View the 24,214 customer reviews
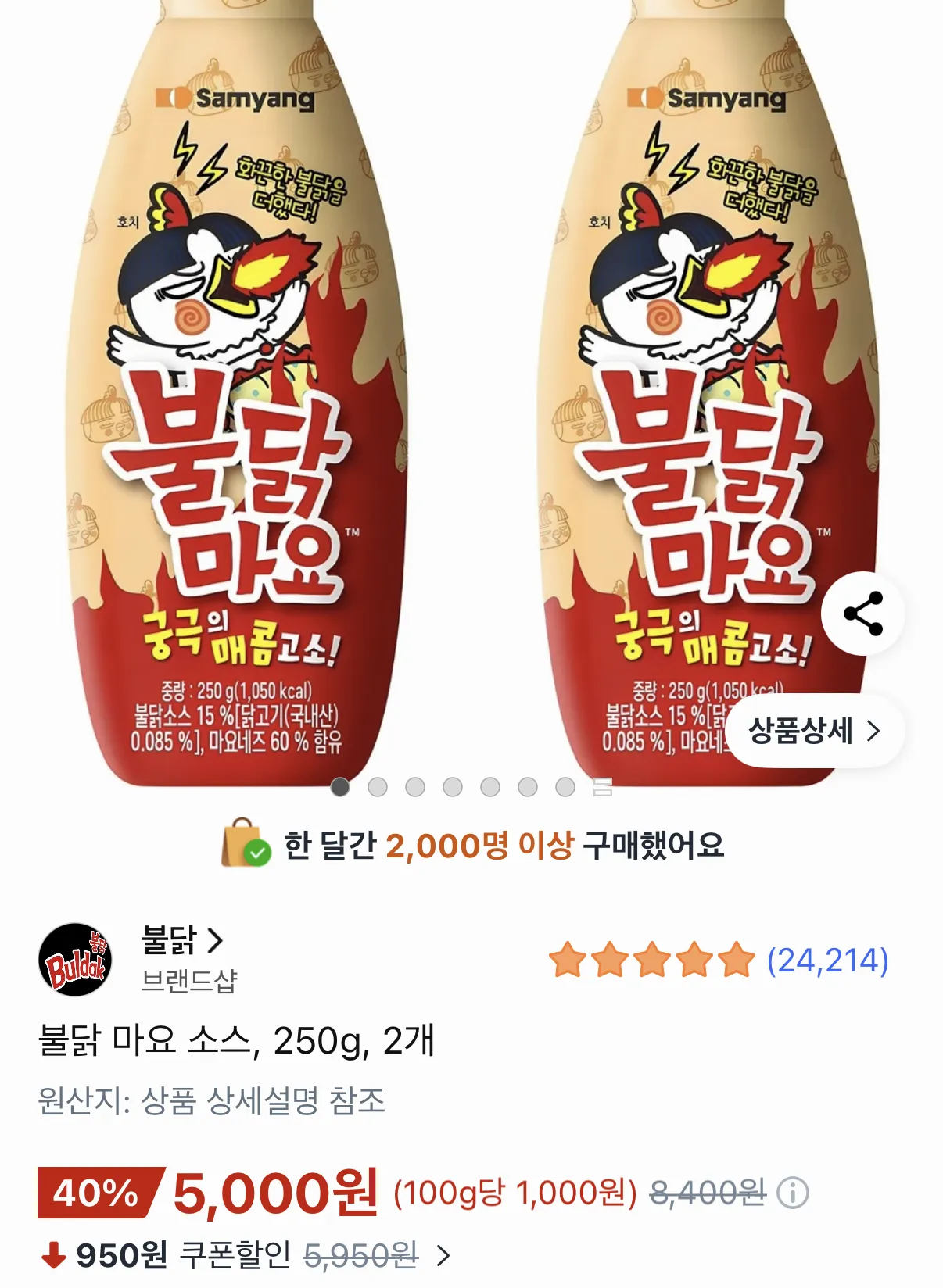Viewport: 943px width, 1288px height. pyautogui.click(x=827, y=960)
